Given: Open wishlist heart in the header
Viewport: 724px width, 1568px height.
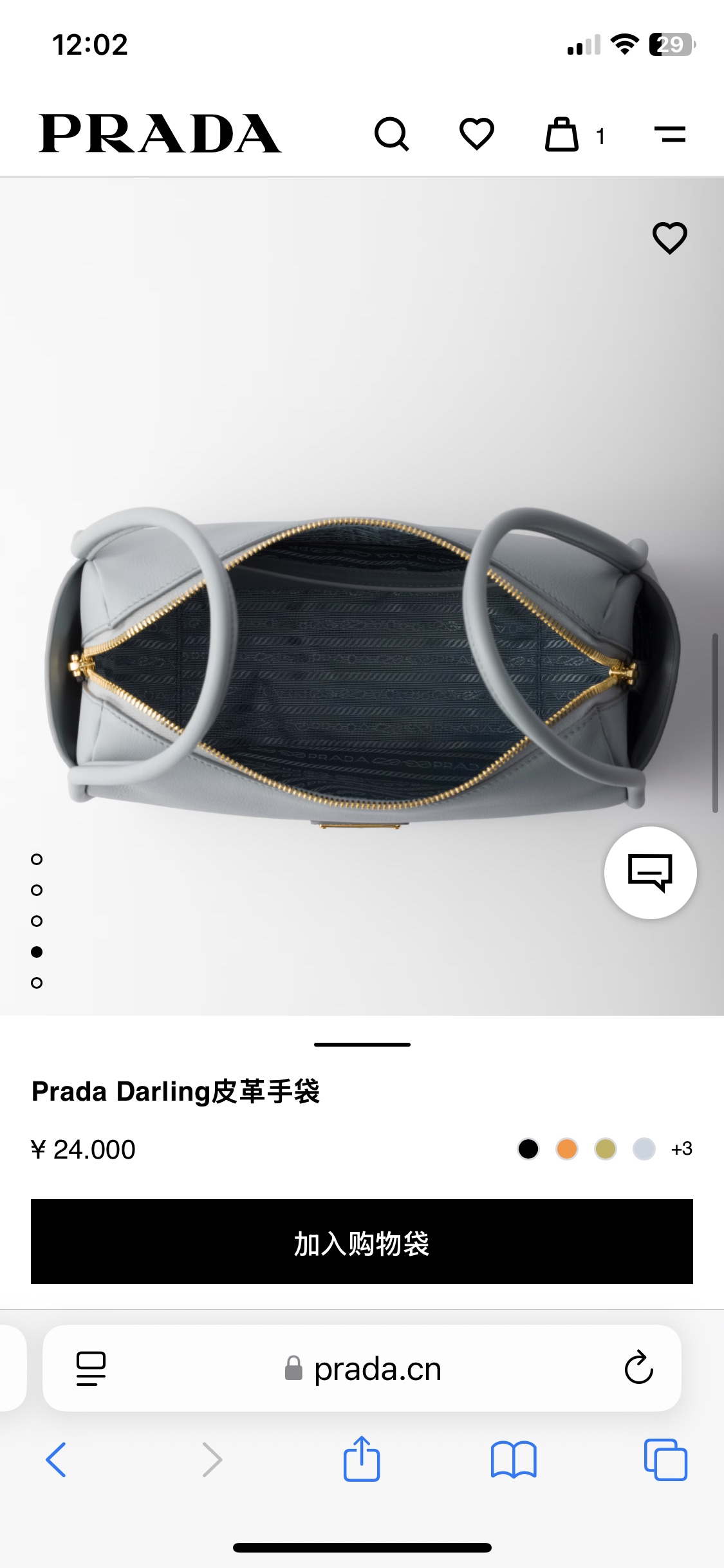Looking at the screenshot, I should point(476,135).
